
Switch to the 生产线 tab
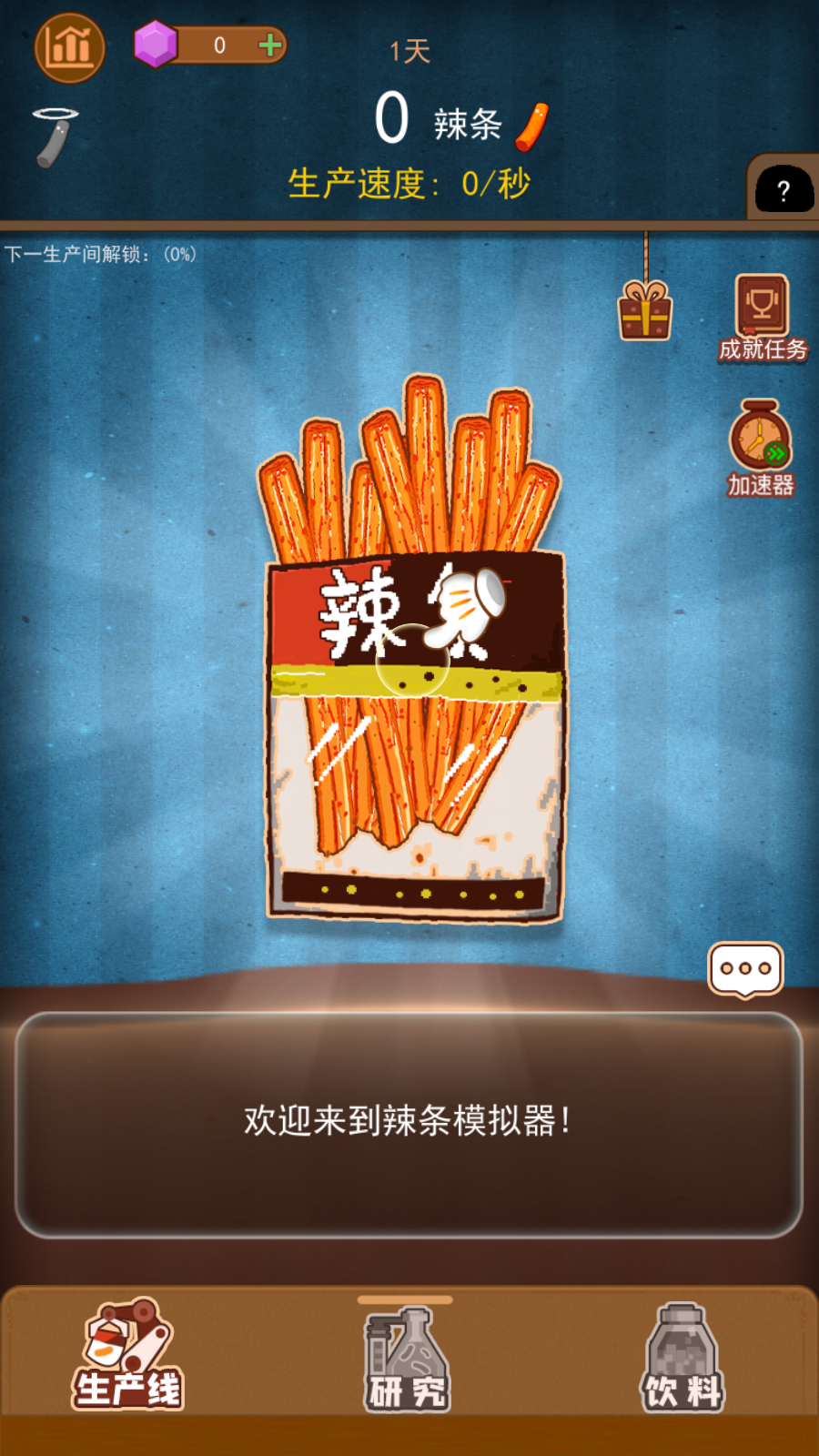pyautogui.click(x=128, y=1354)
